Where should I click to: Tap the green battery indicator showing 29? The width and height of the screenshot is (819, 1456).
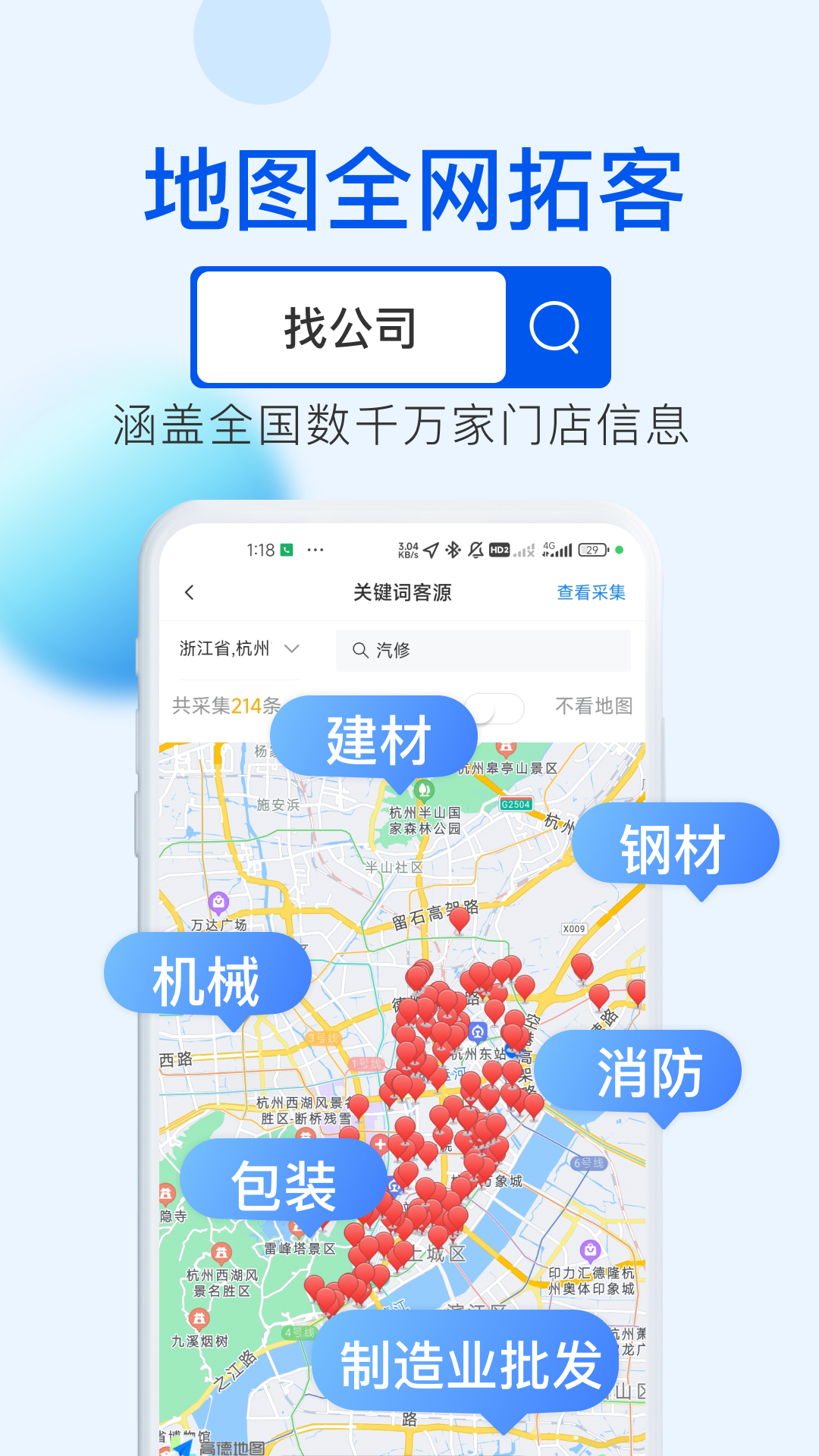(x=594, y=548)
